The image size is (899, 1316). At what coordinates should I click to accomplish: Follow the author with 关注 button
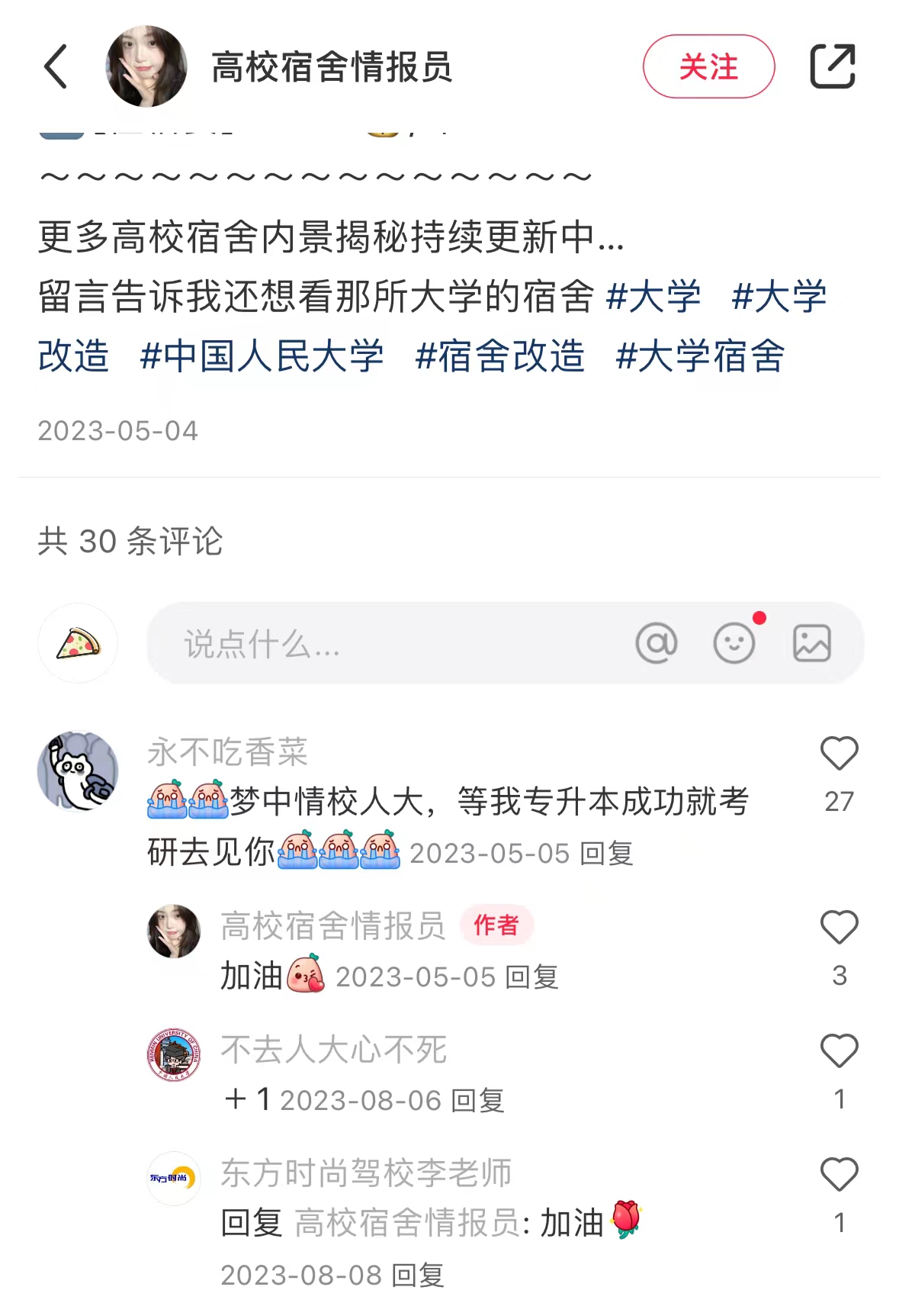708,66
